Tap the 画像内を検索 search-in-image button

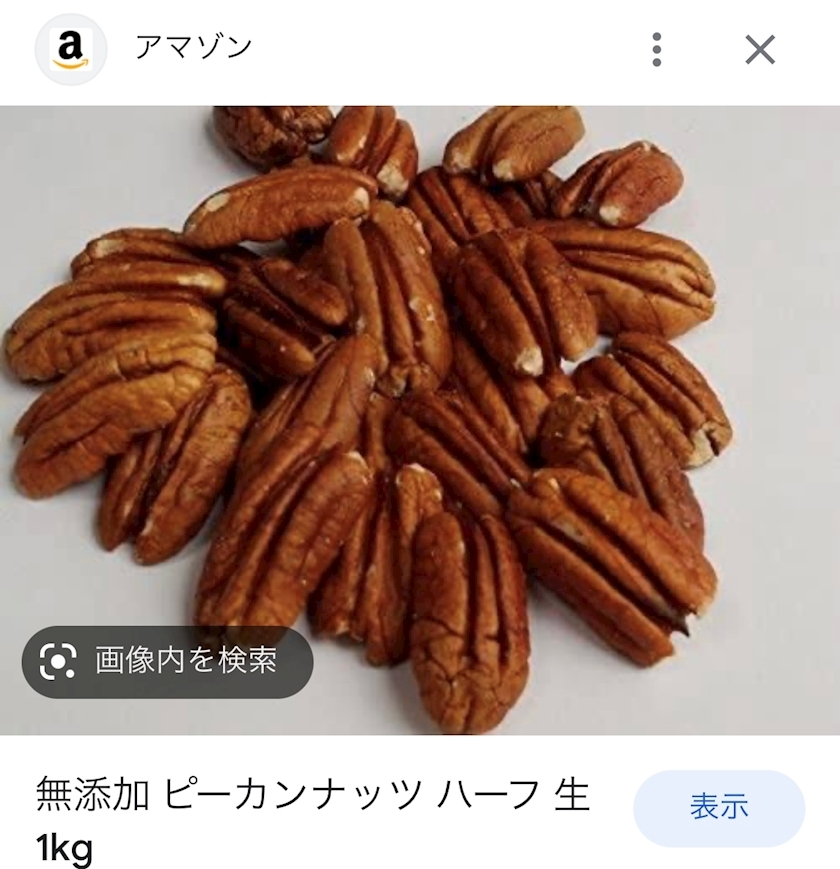click(x=168, y=661)
